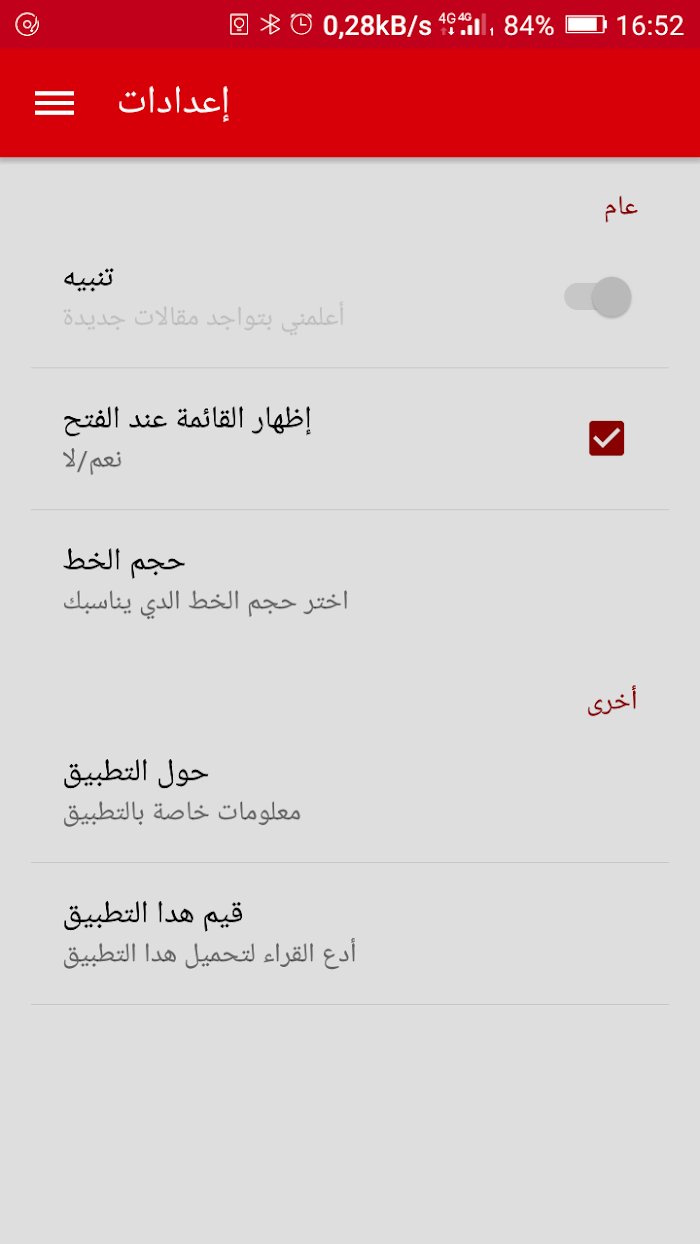Viewport: 700px width, 1244px height.
Task: Toggle the تنبيه notification switch
Action: coord(598,297)
